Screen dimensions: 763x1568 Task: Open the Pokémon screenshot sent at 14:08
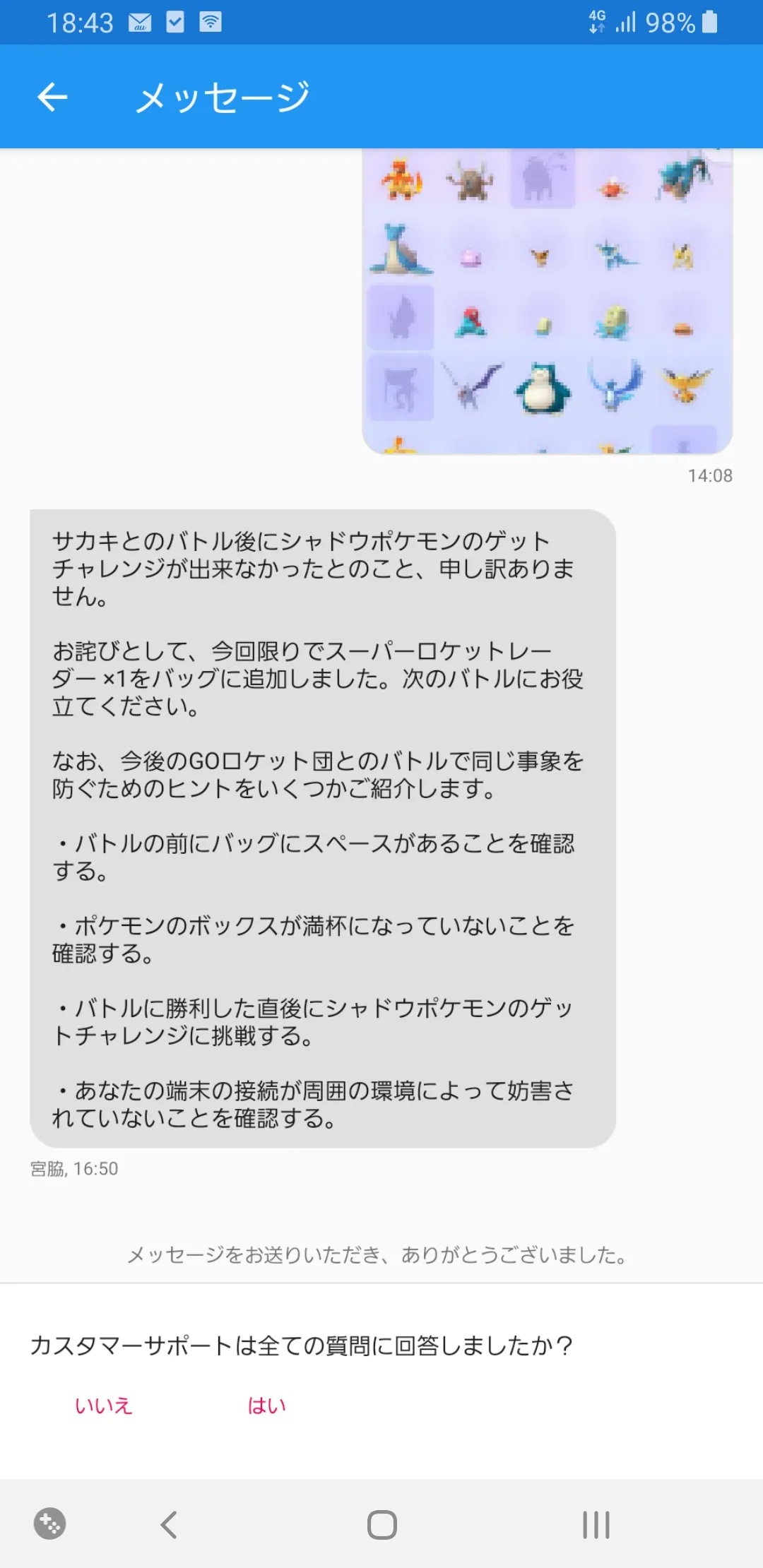(x=548, y=302)
